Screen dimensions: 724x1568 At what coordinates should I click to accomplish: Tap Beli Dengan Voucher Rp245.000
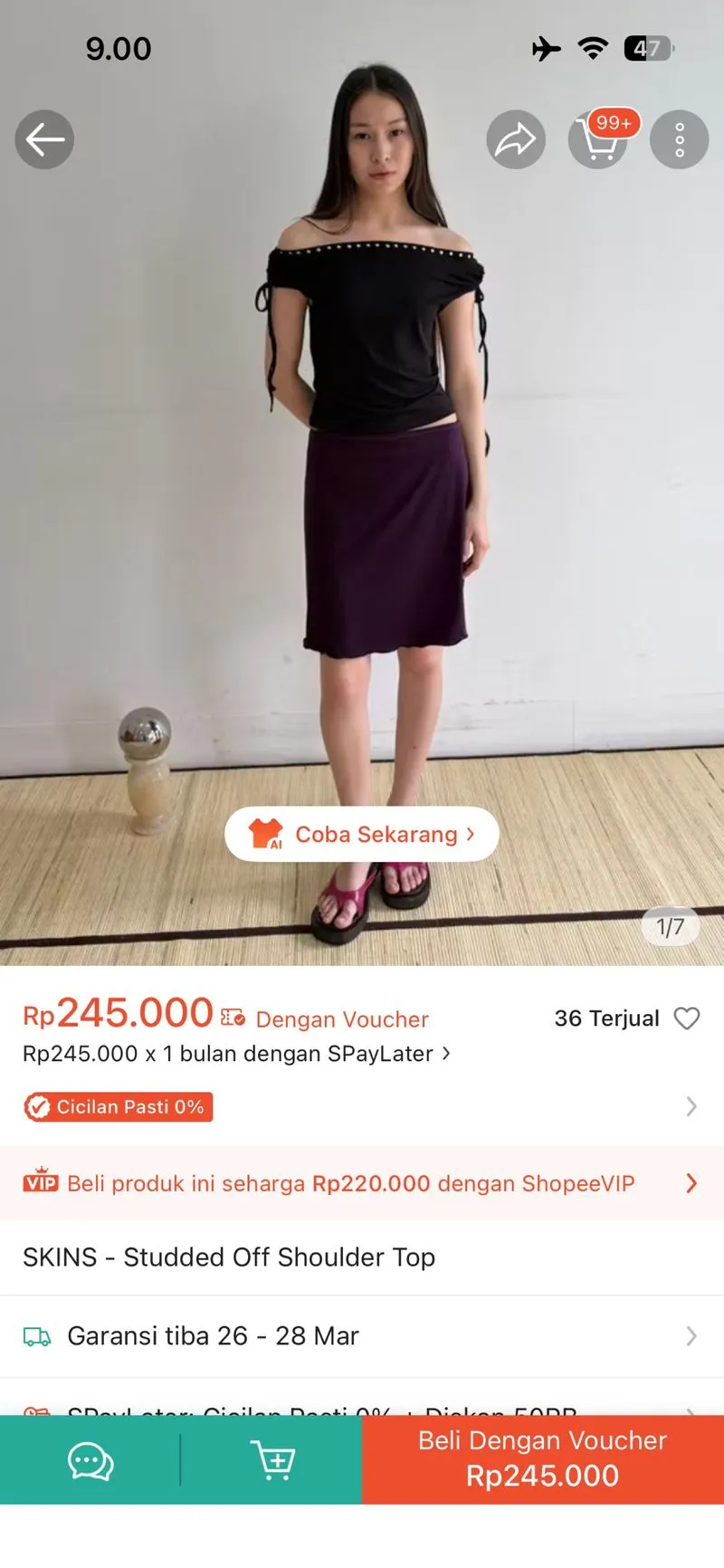[543, 1459]
